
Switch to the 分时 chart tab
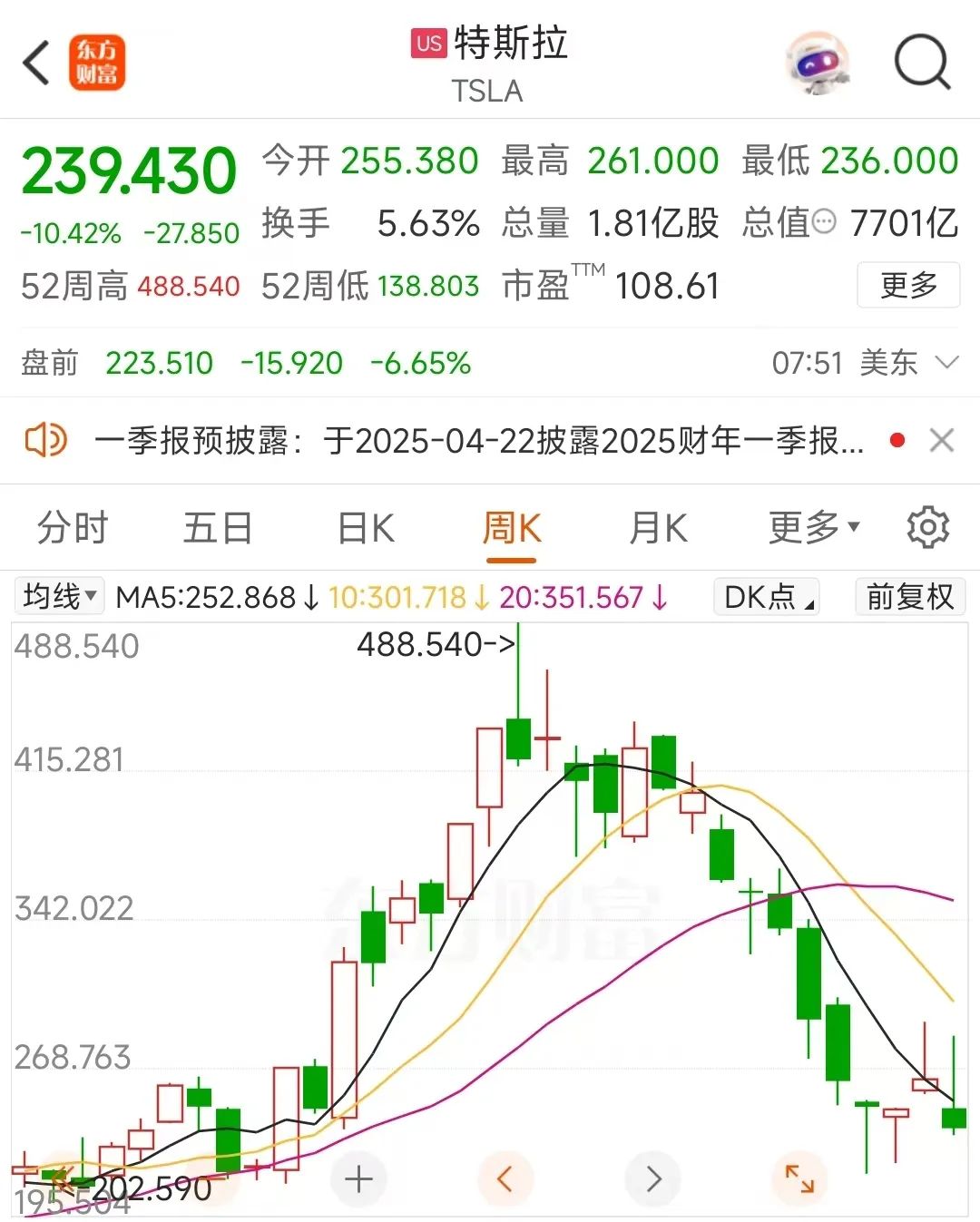click(x=73, y=528)
